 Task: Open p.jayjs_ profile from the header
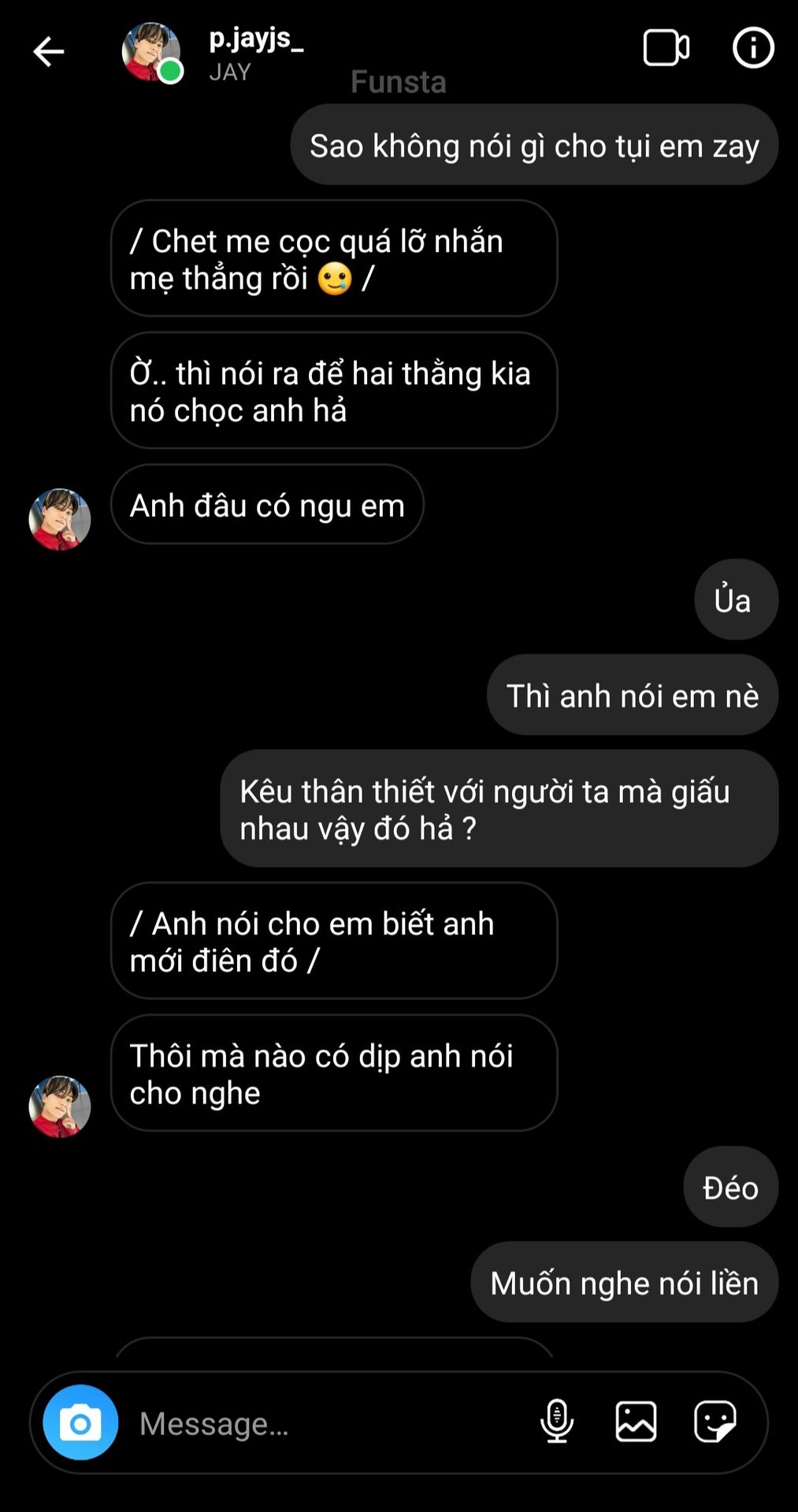coord(255,41)
